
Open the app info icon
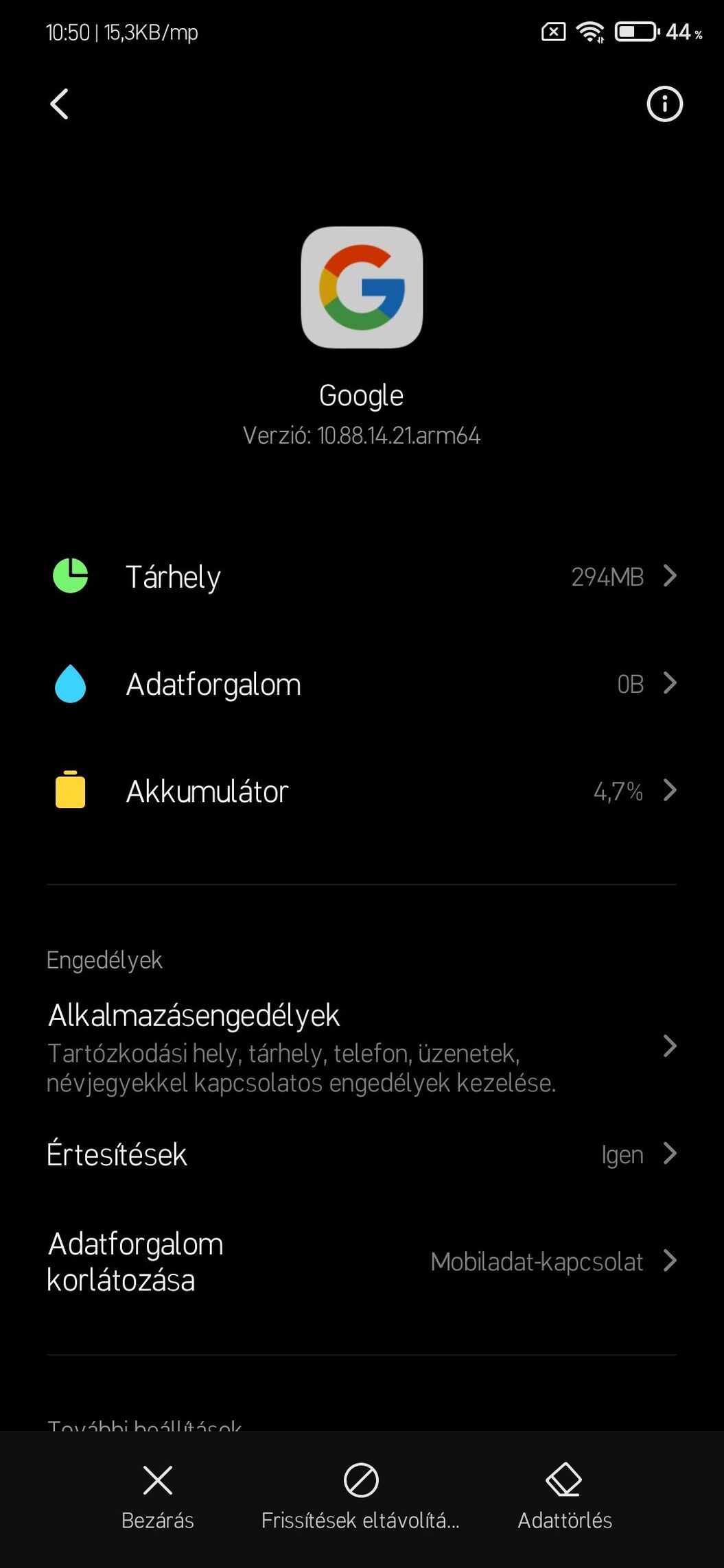coord(664,104)
